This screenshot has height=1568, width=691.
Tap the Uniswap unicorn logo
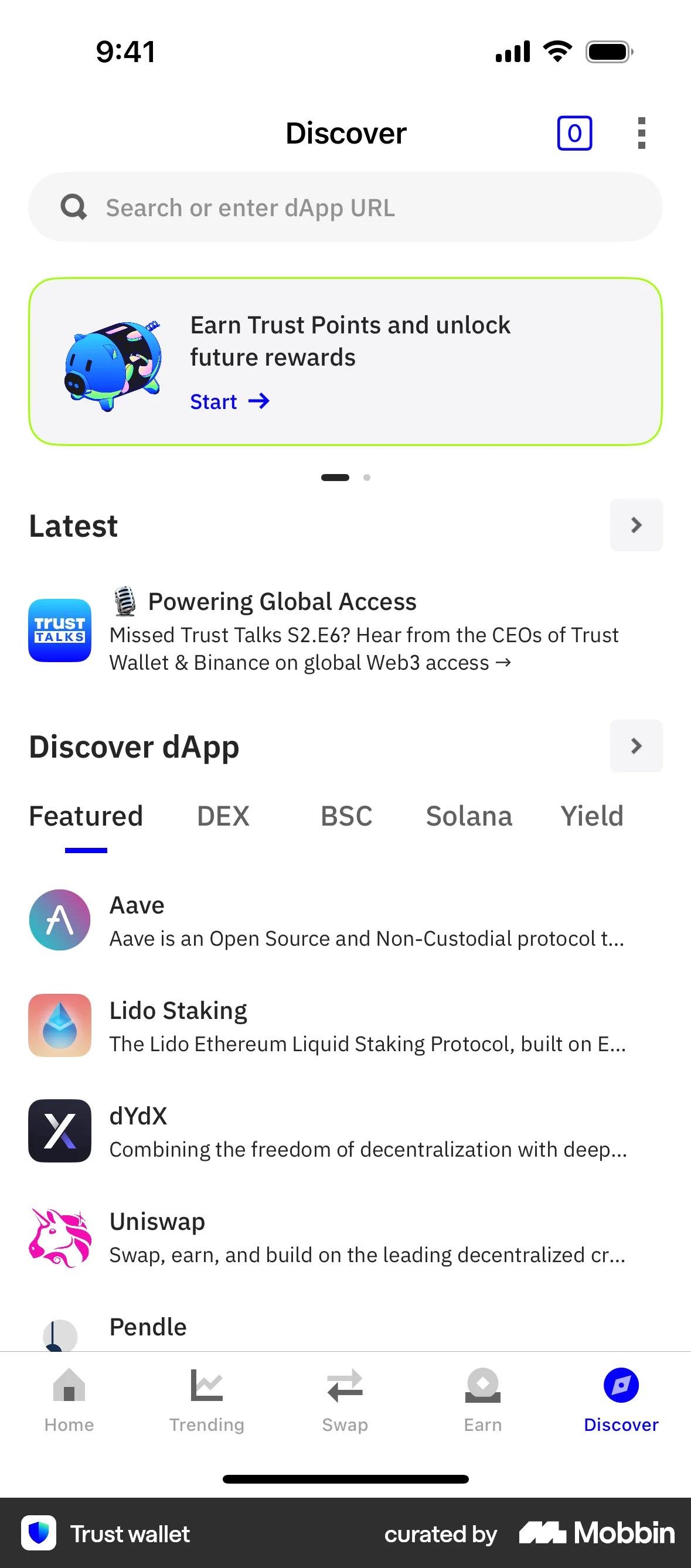click(x=60, y=1236)
